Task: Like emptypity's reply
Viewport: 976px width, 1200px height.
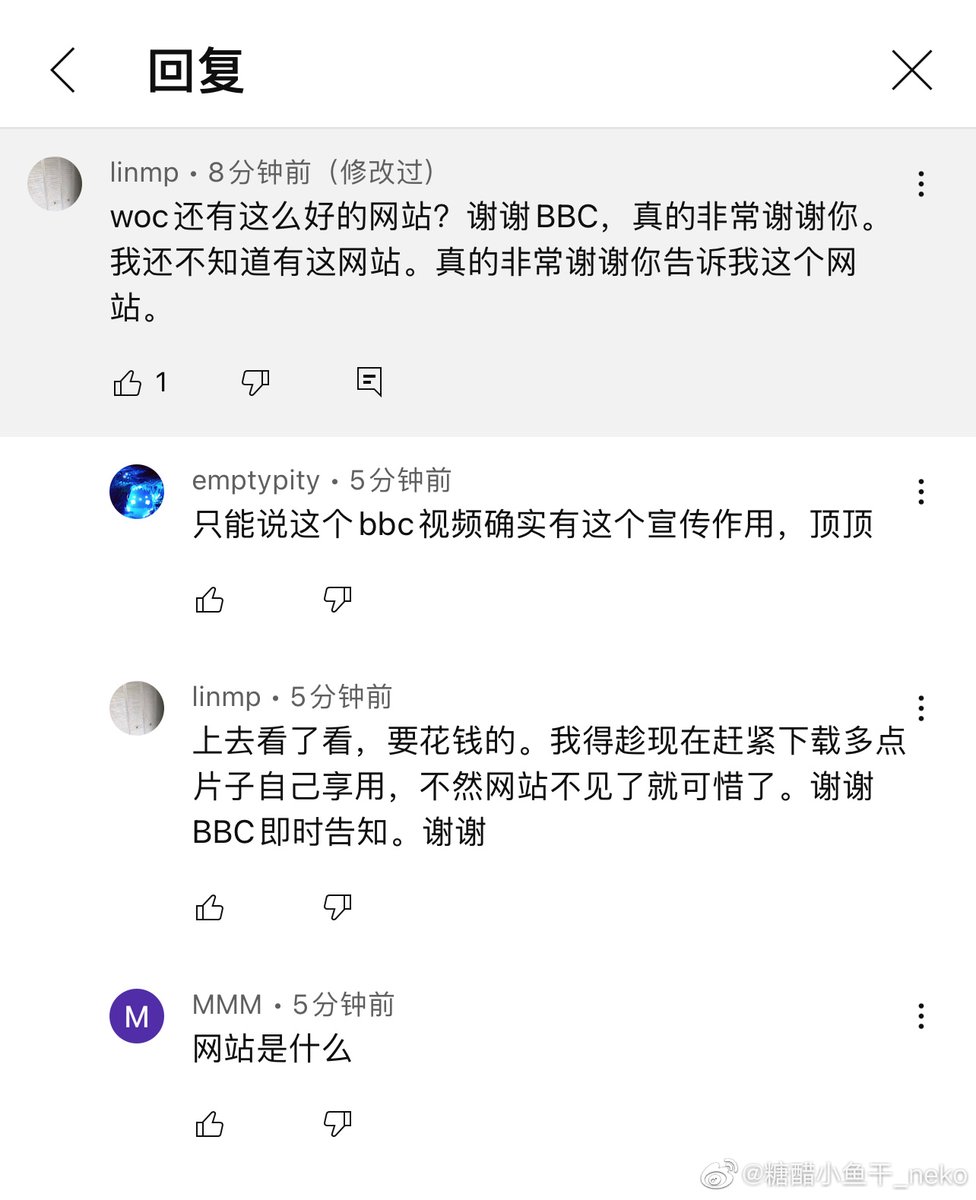Action: coord(210,600)
